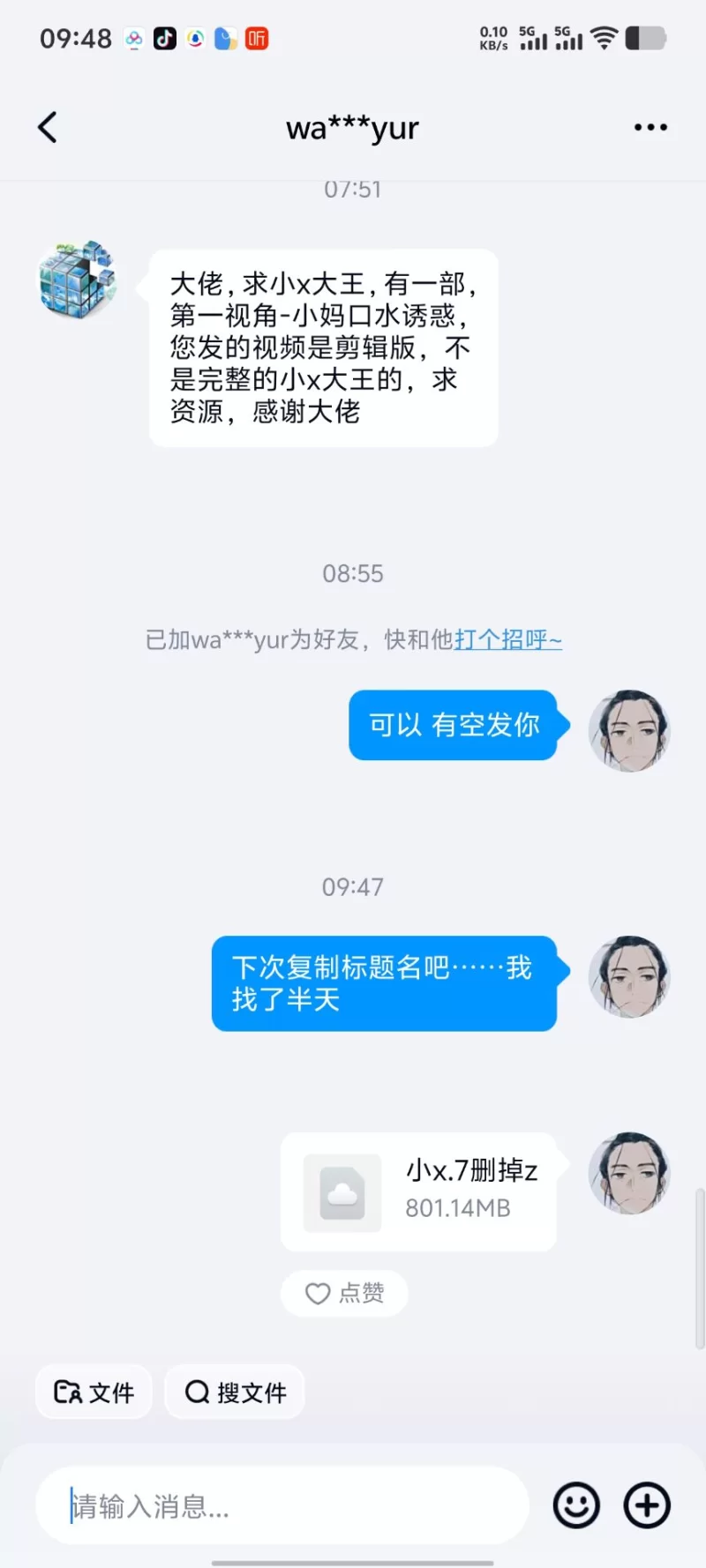Tap the 搜文件 search files chip
This screenshot has width=706, height=1568.
235,1393
